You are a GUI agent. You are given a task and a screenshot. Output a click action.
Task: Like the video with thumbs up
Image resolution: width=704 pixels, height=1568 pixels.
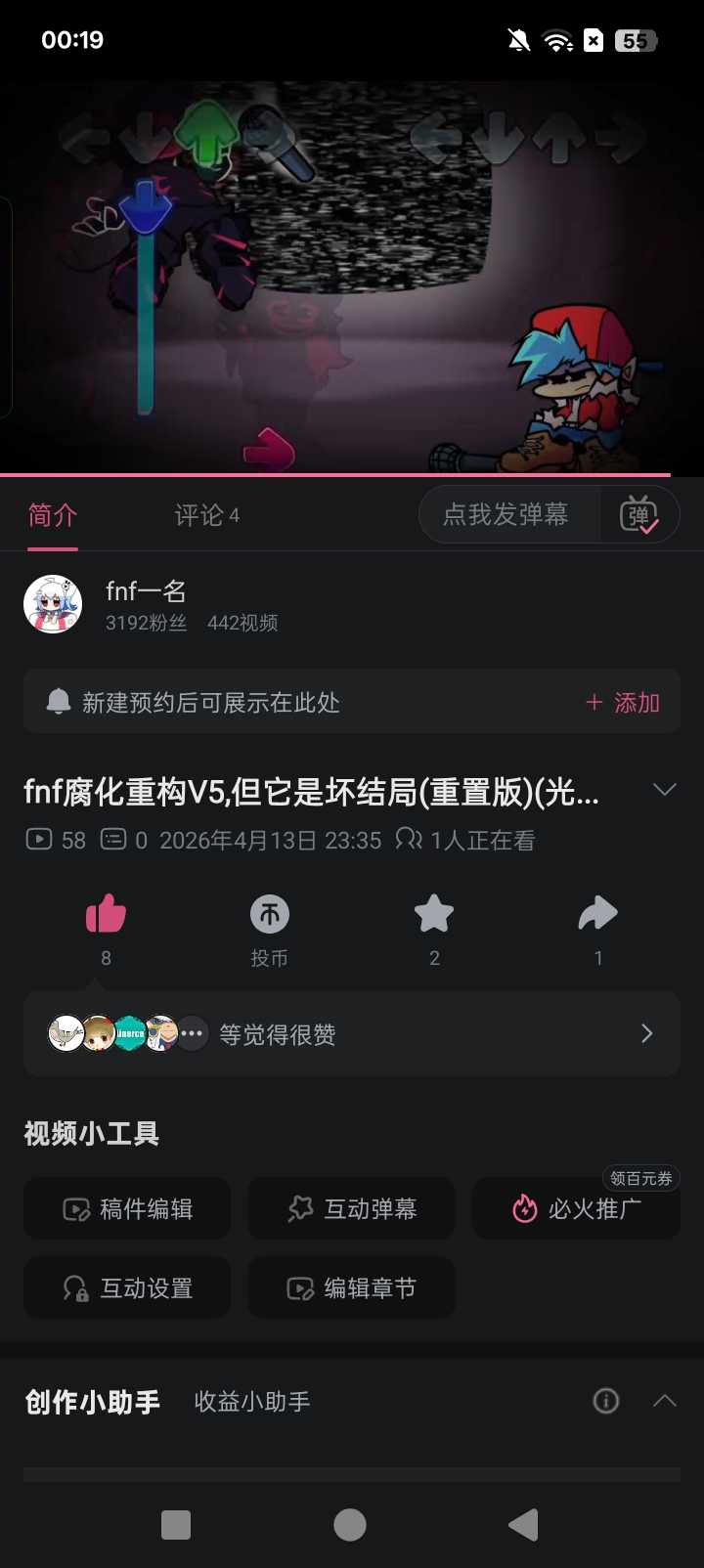[106, 916]
